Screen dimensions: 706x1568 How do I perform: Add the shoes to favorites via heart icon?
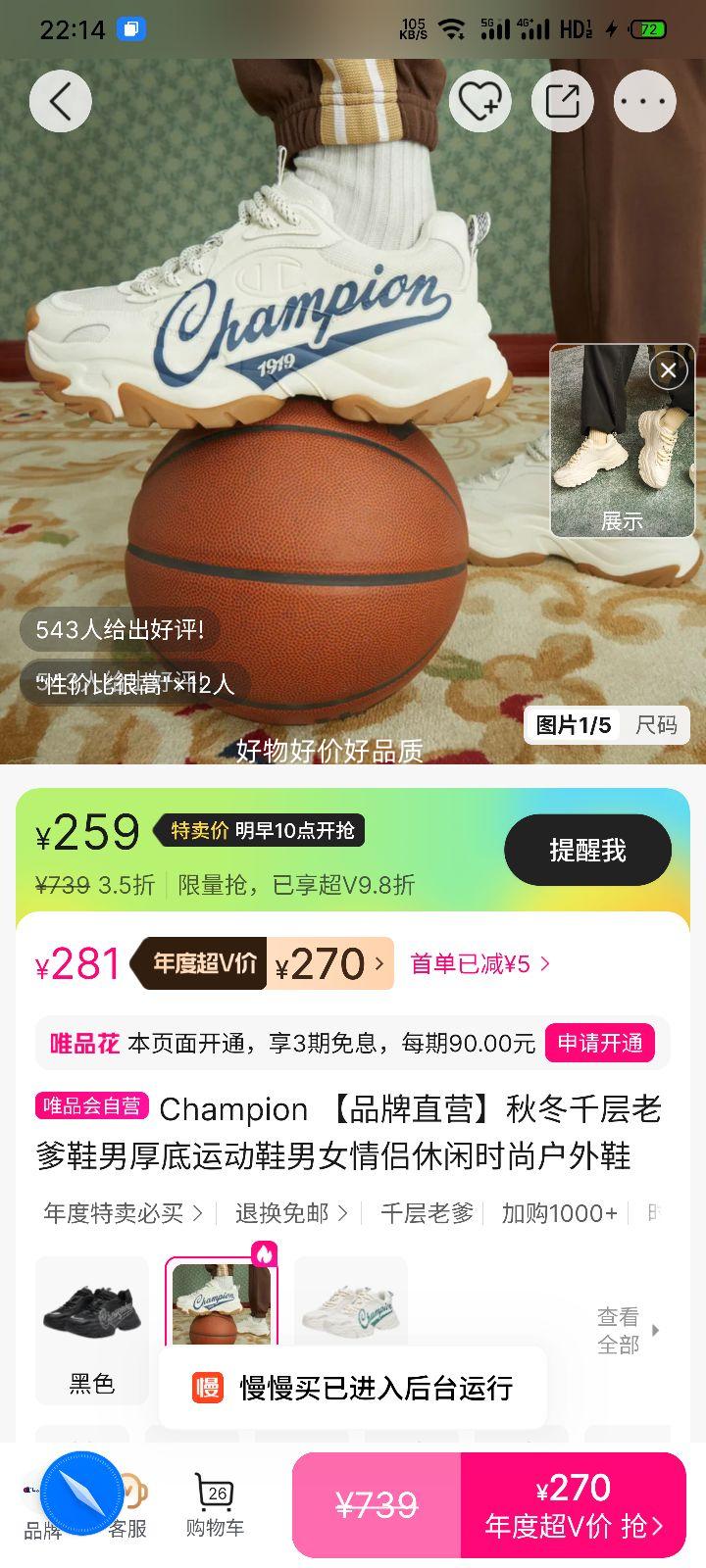479,101
